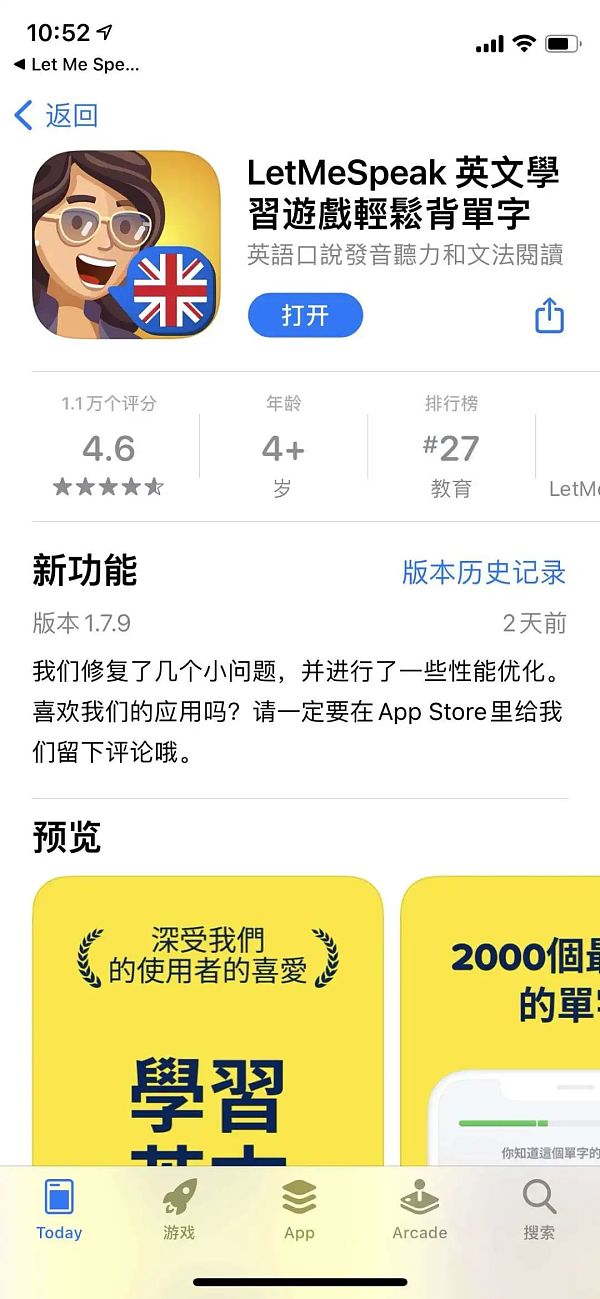This screenshot has height=1299, width=600.
Task: Open the 深受我們的使用者的喜愛 preview screenshot
Action: (207, 1020)
